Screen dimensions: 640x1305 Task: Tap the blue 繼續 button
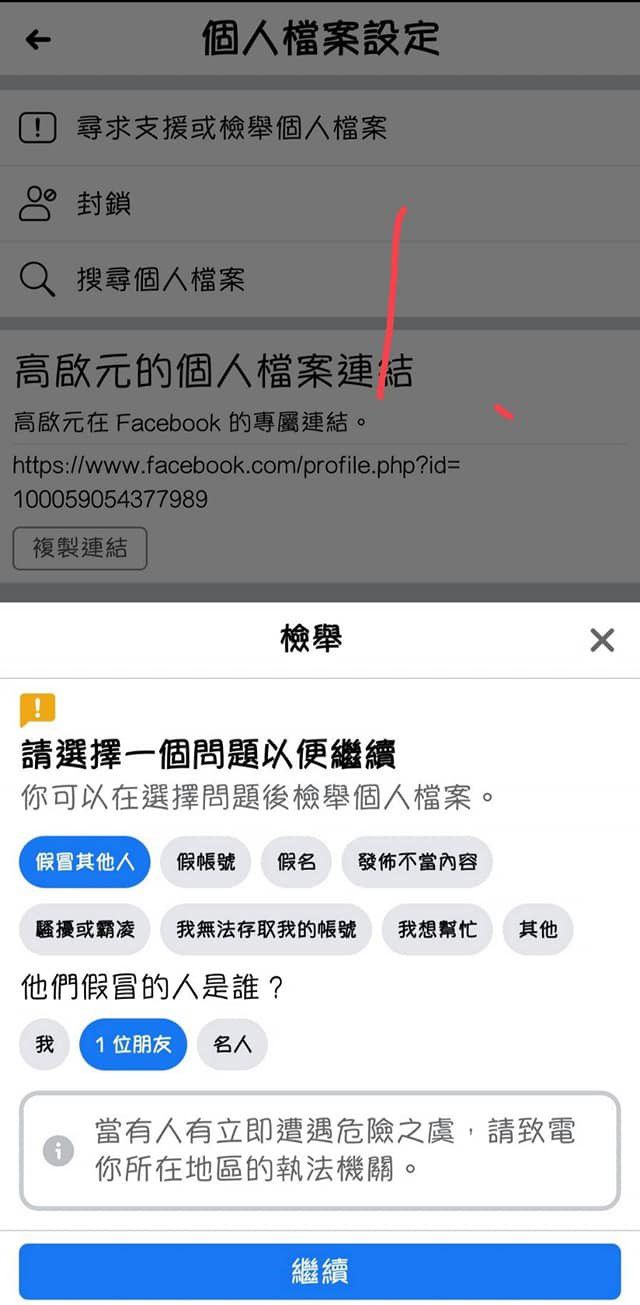[320, 1273]
